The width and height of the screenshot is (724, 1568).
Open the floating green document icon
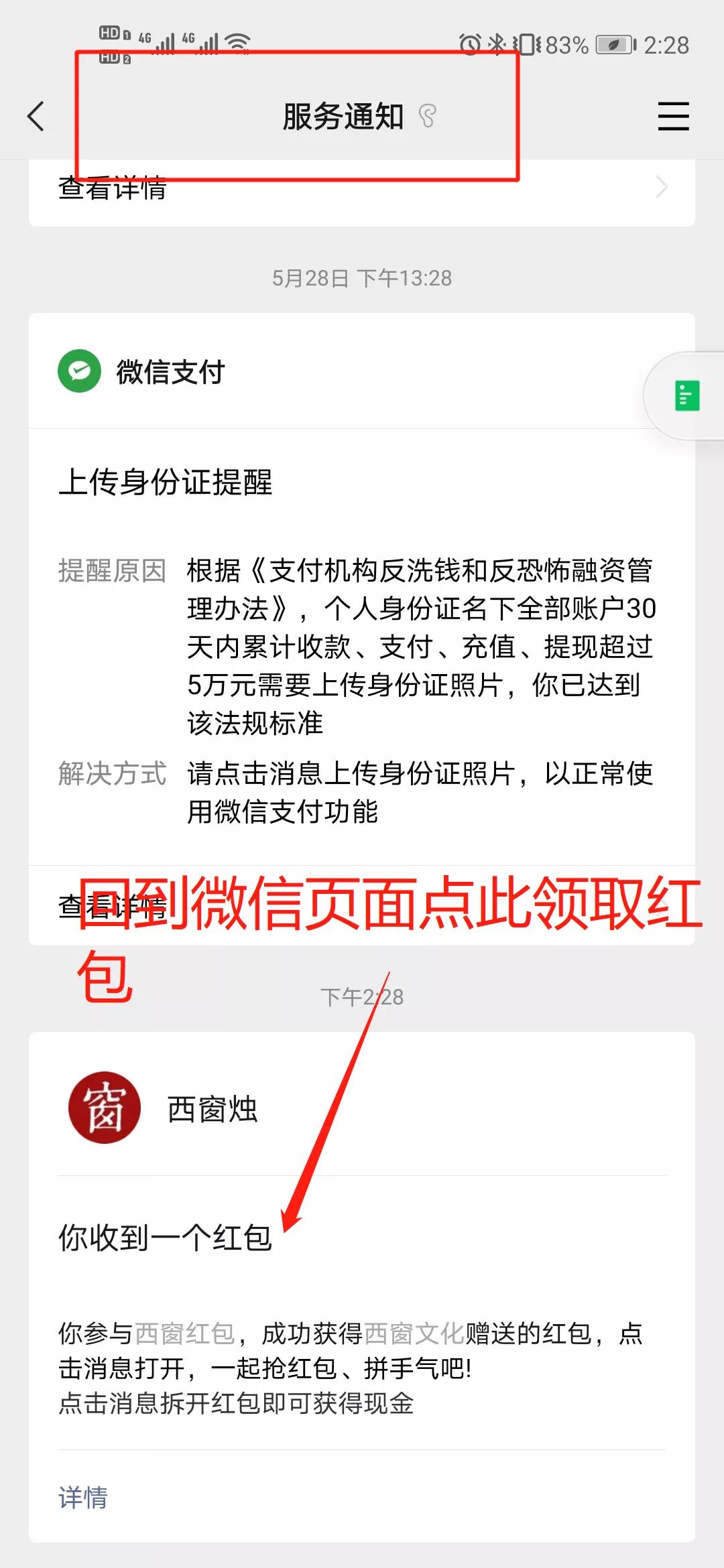[686, 395]
